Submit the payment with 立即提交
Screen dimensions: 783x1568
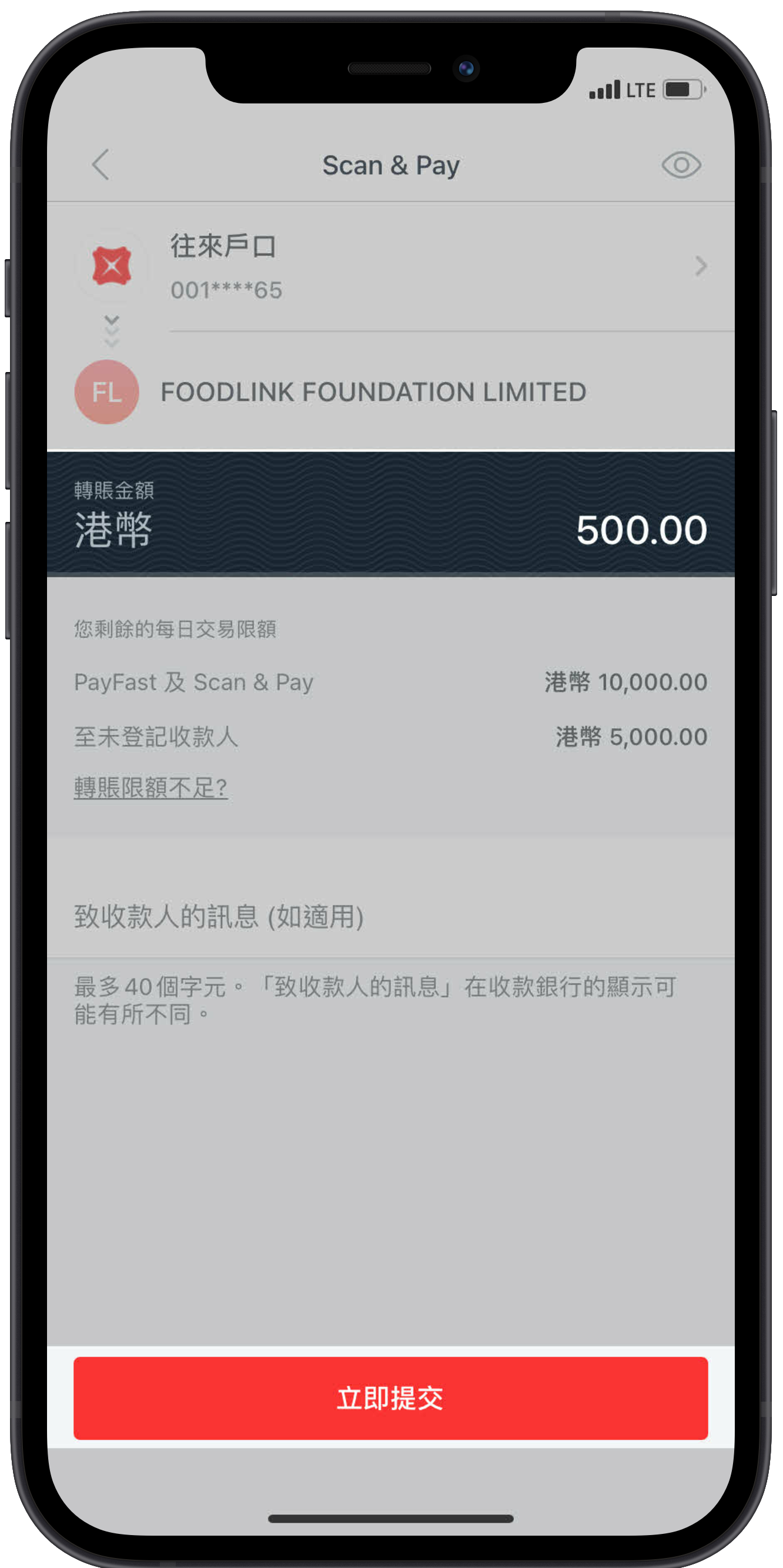click(x=390, y=1398)
